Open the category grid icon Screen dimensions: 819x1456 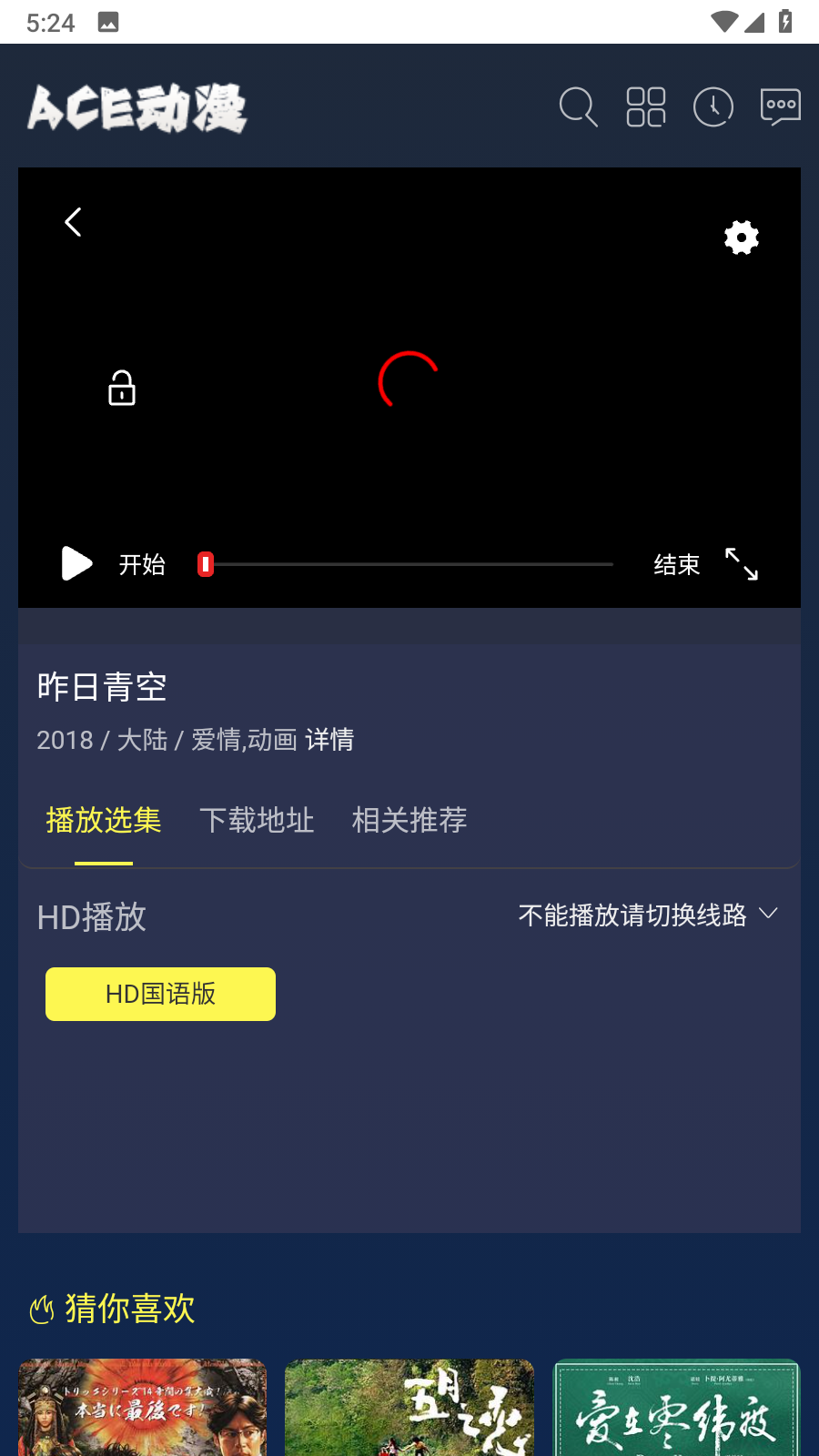[x=645, y=106]
